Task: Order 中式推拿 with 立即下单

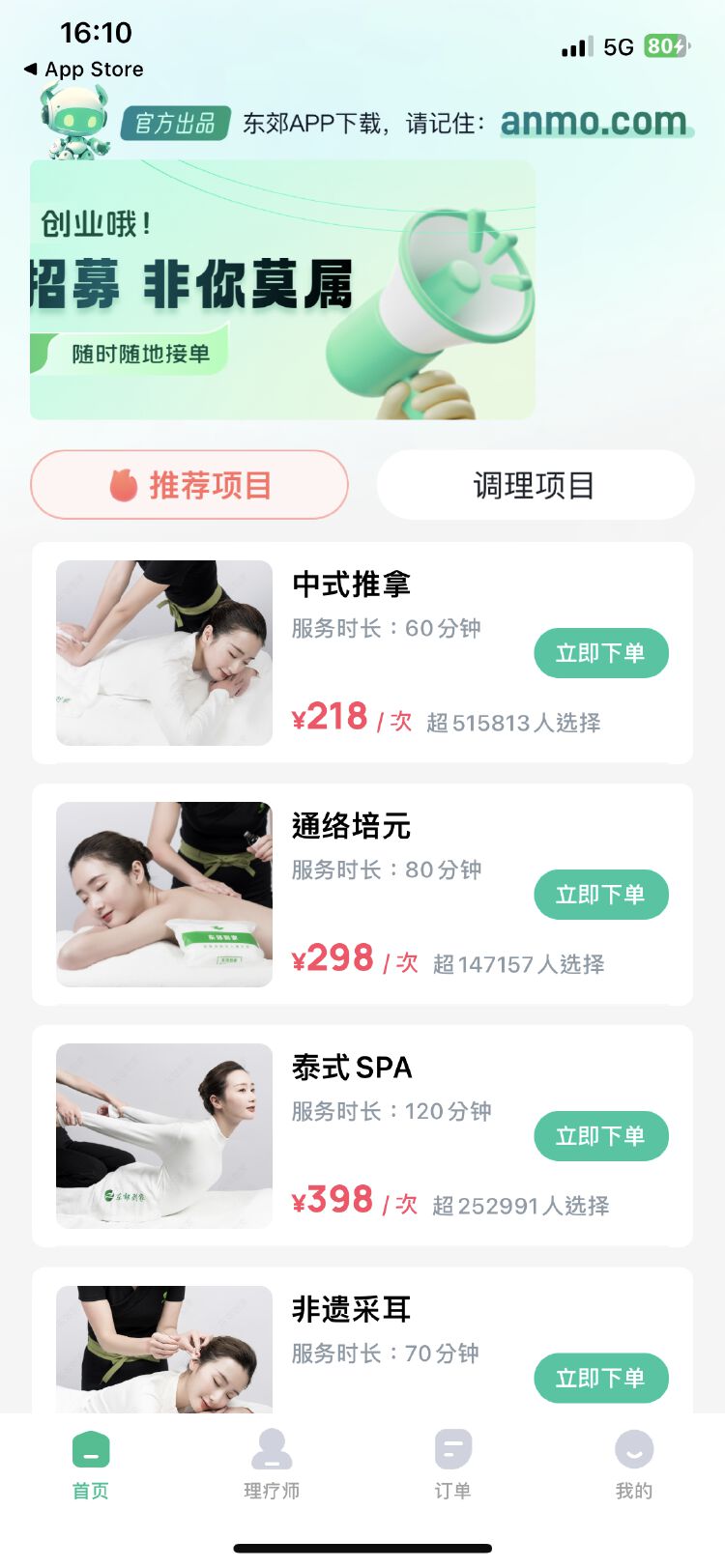Action: click(x=600, y=653)
